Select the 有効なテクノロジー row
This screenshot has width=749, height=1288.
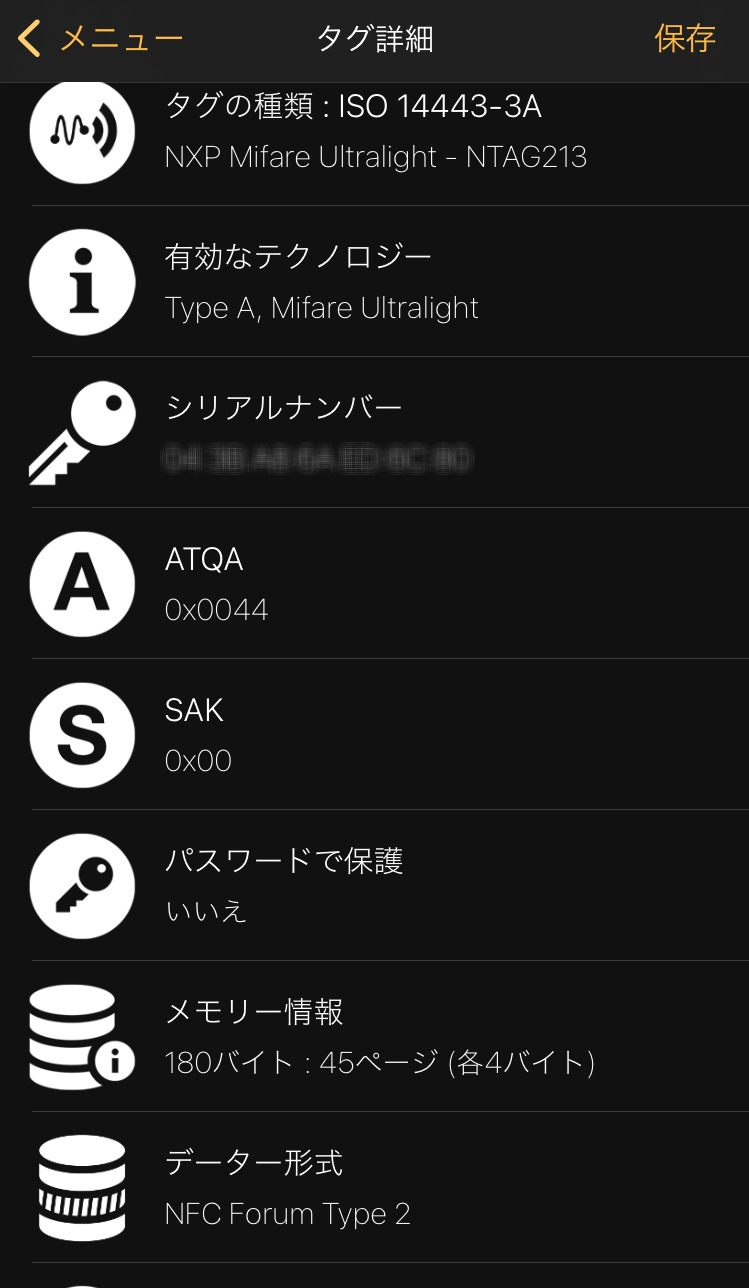pyautogui.click(x=375, y=282)
